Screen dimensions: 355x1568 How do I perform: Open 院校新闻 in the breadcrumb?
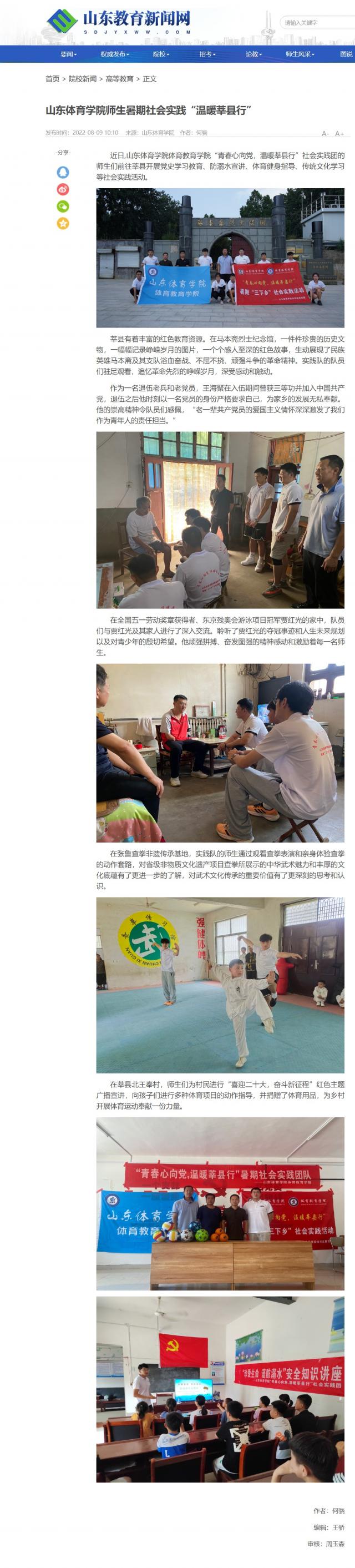click(x=82, y=79)
